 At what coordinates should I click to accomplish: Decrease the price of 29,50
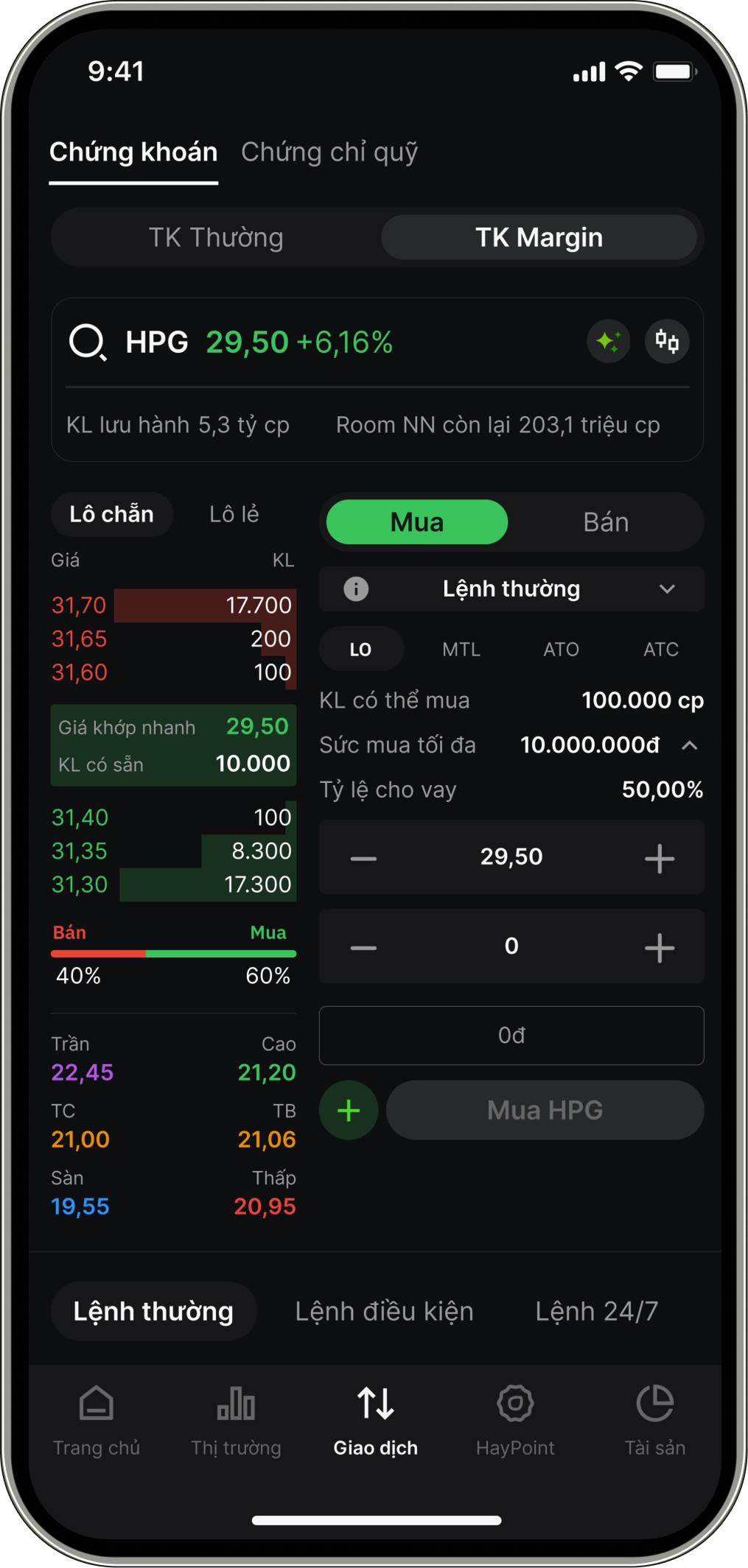[363, 858]
